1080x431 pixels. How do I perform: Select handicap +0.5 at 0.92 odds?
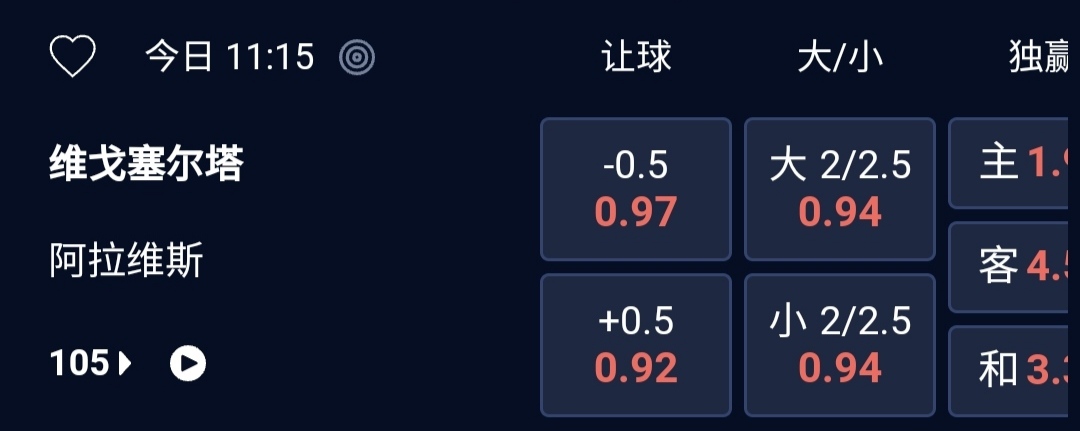coord(636,344)
